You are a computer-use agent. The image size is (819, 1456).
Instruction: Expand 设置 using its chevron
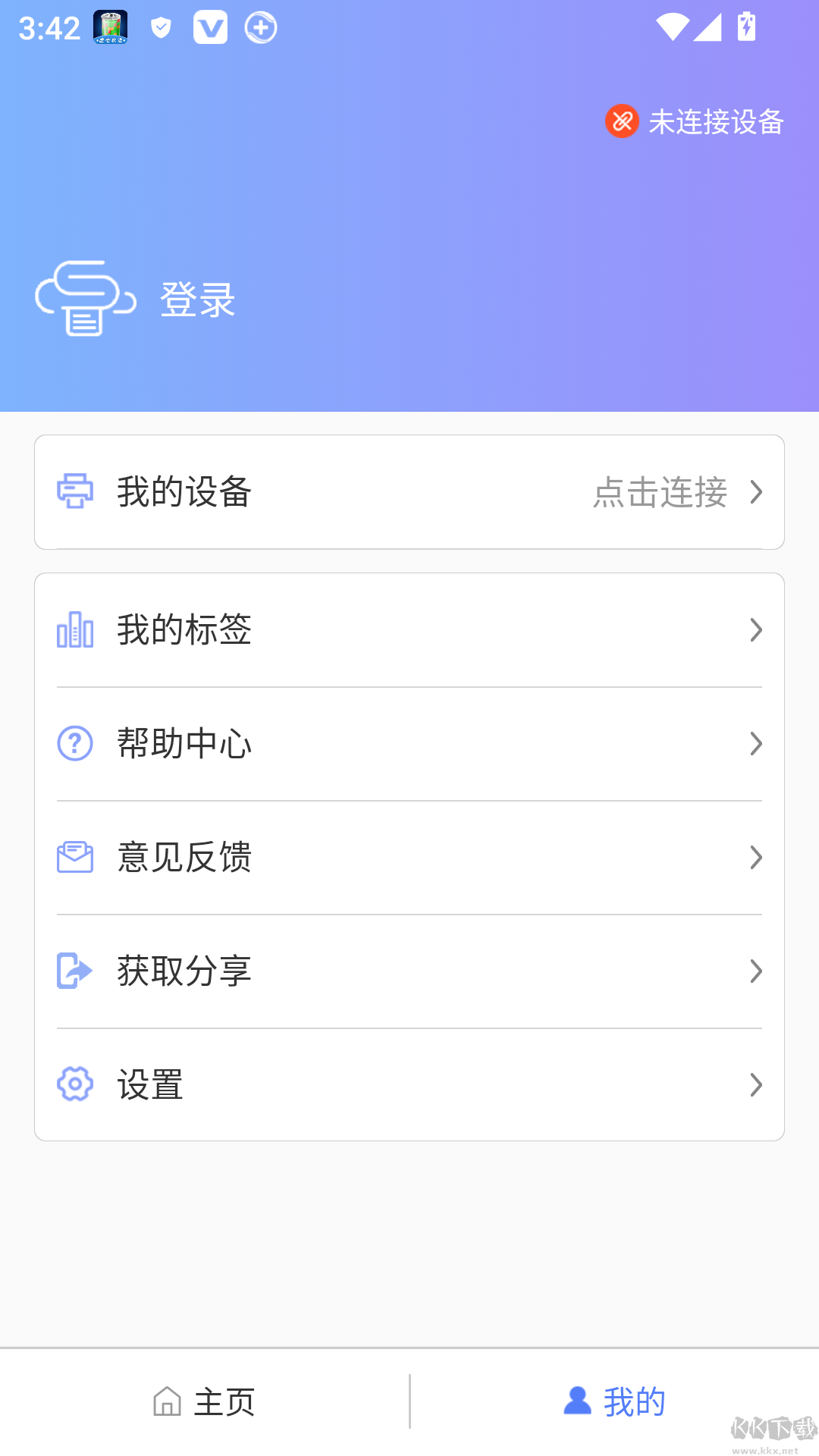click(x=756, y=1085)
